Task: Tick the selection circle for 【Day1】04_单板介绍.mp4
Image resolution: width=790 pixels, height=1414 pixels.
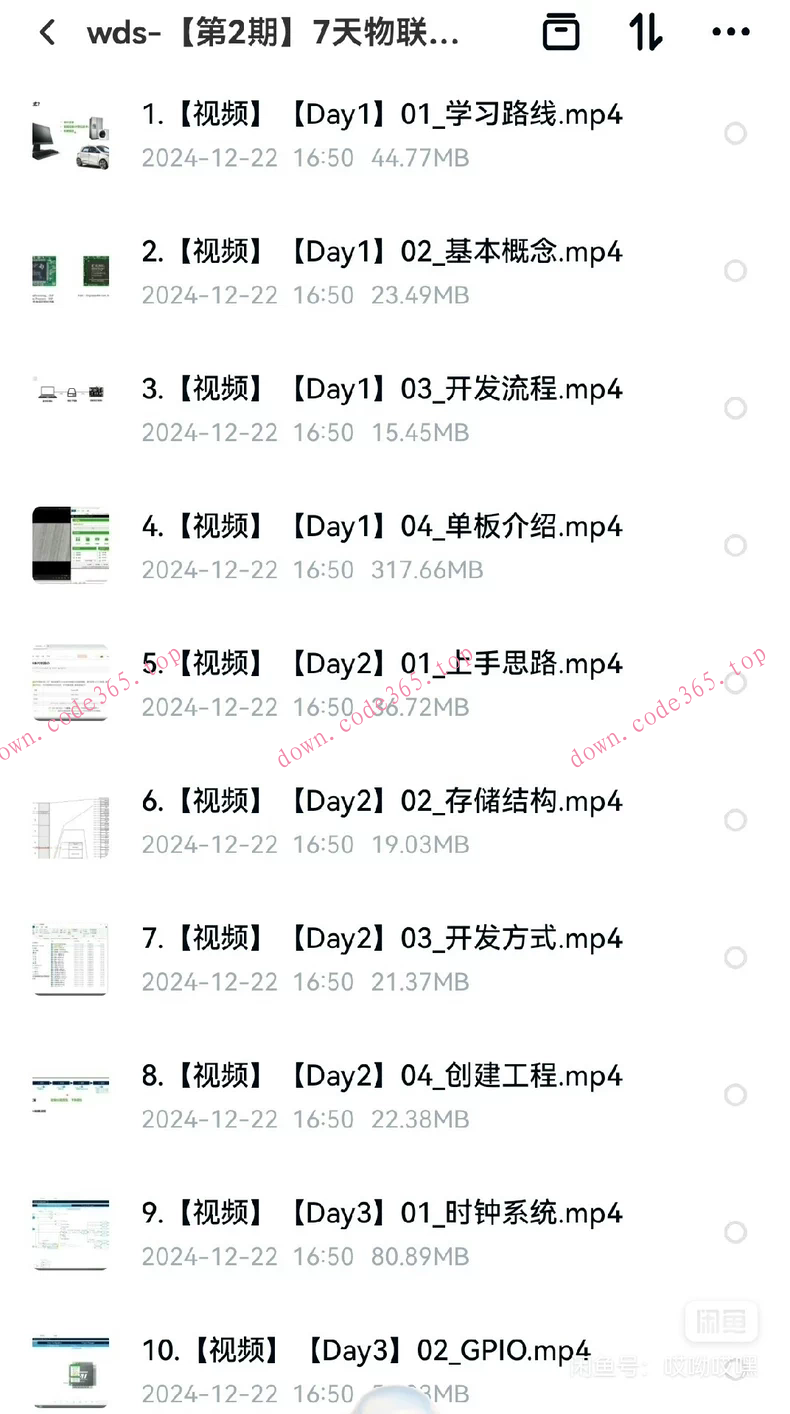Action: pos(735,545)
